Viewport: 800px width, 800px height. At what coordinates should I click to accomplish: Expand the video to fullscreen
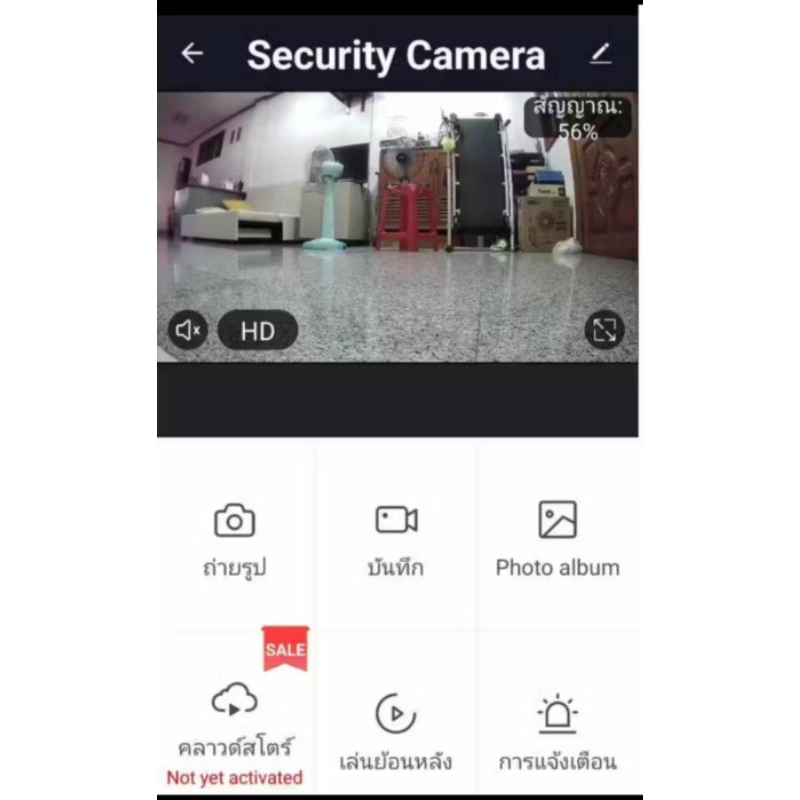pyautogui.click(x=605, y=330)
